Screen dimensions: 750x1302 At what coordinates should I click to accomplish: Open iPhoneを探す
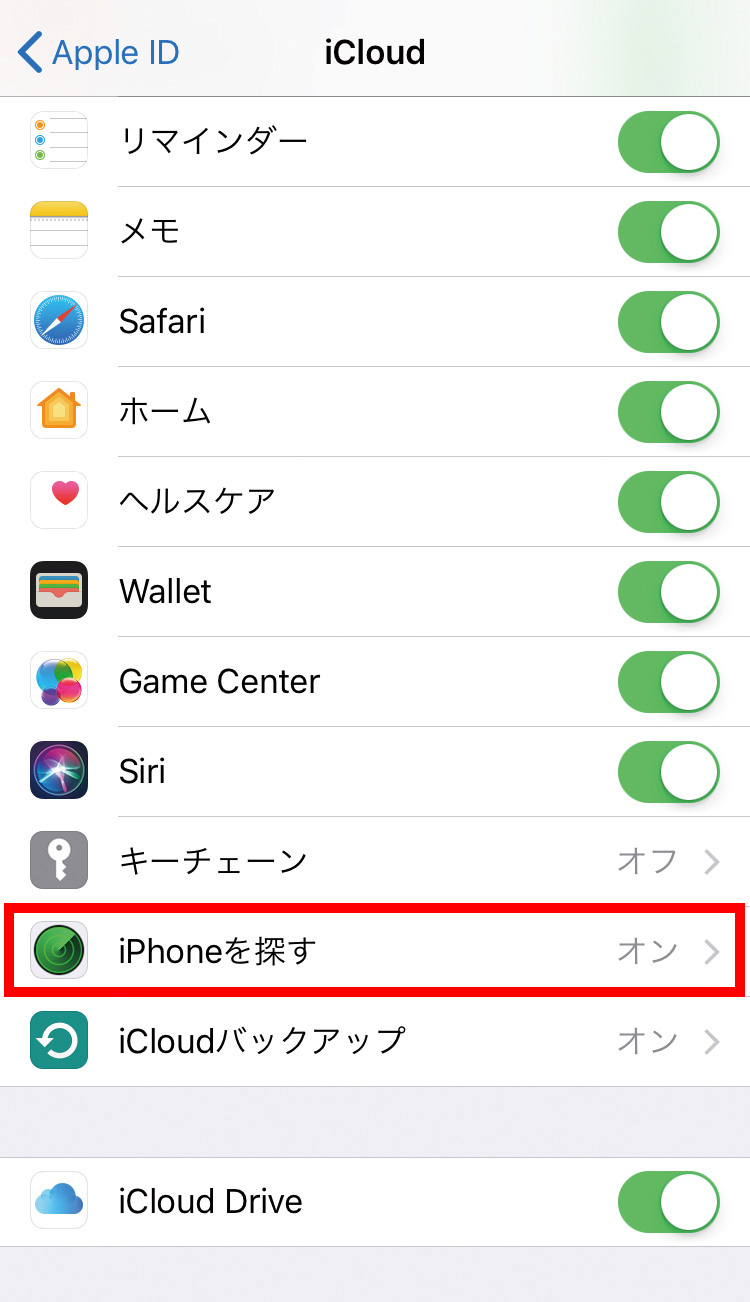point(375,951)
